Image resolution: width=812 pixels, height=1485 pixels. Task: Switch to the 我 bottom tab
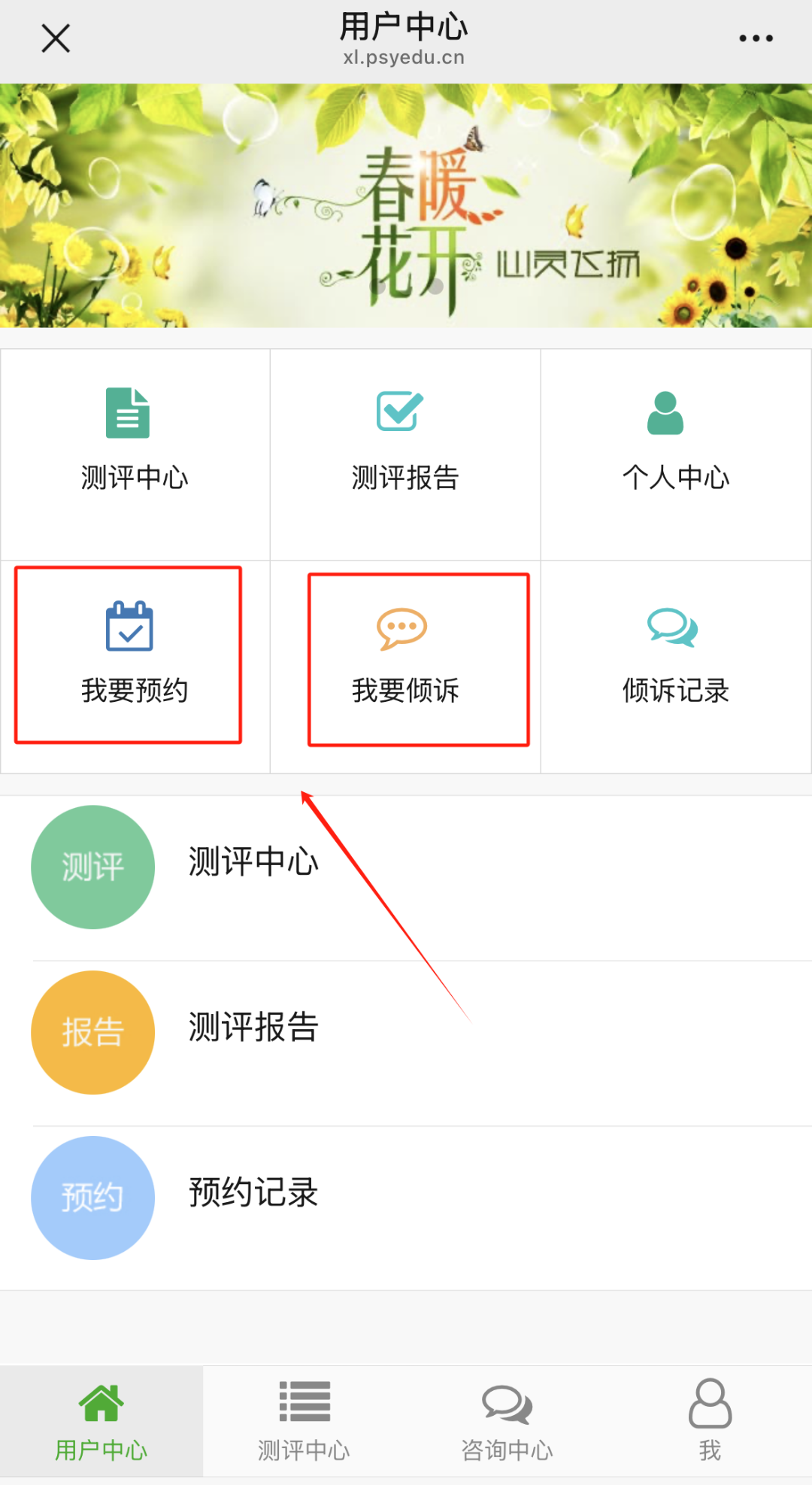[710, 1420]
